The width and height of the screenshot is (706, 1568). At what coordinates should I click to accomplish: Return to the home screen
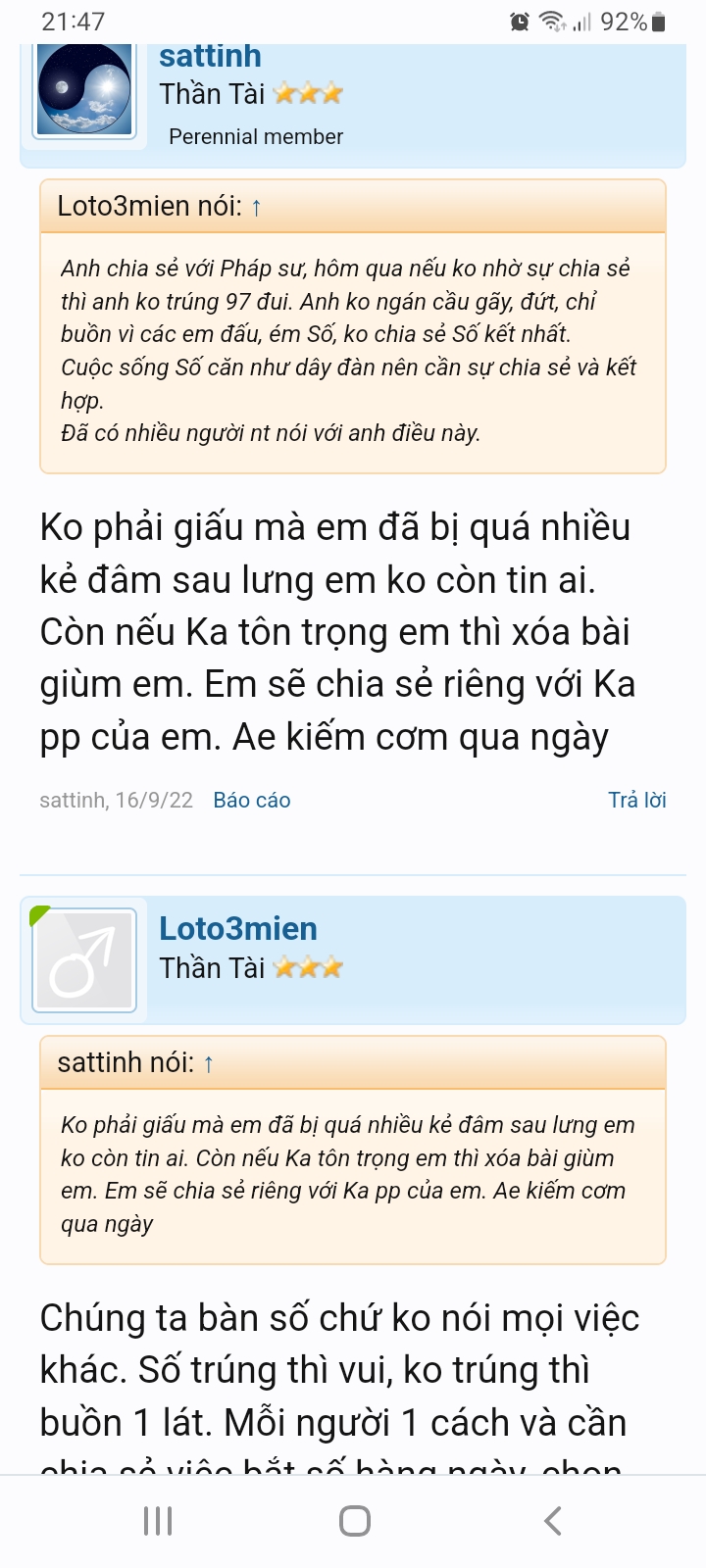pyautogui.click(x=354, y=1521)
